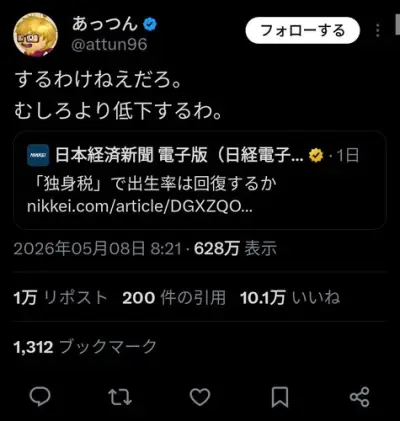This screenshot has height=421, width=400.
Task: Like this post with the heart
Action: pos(200,397)
